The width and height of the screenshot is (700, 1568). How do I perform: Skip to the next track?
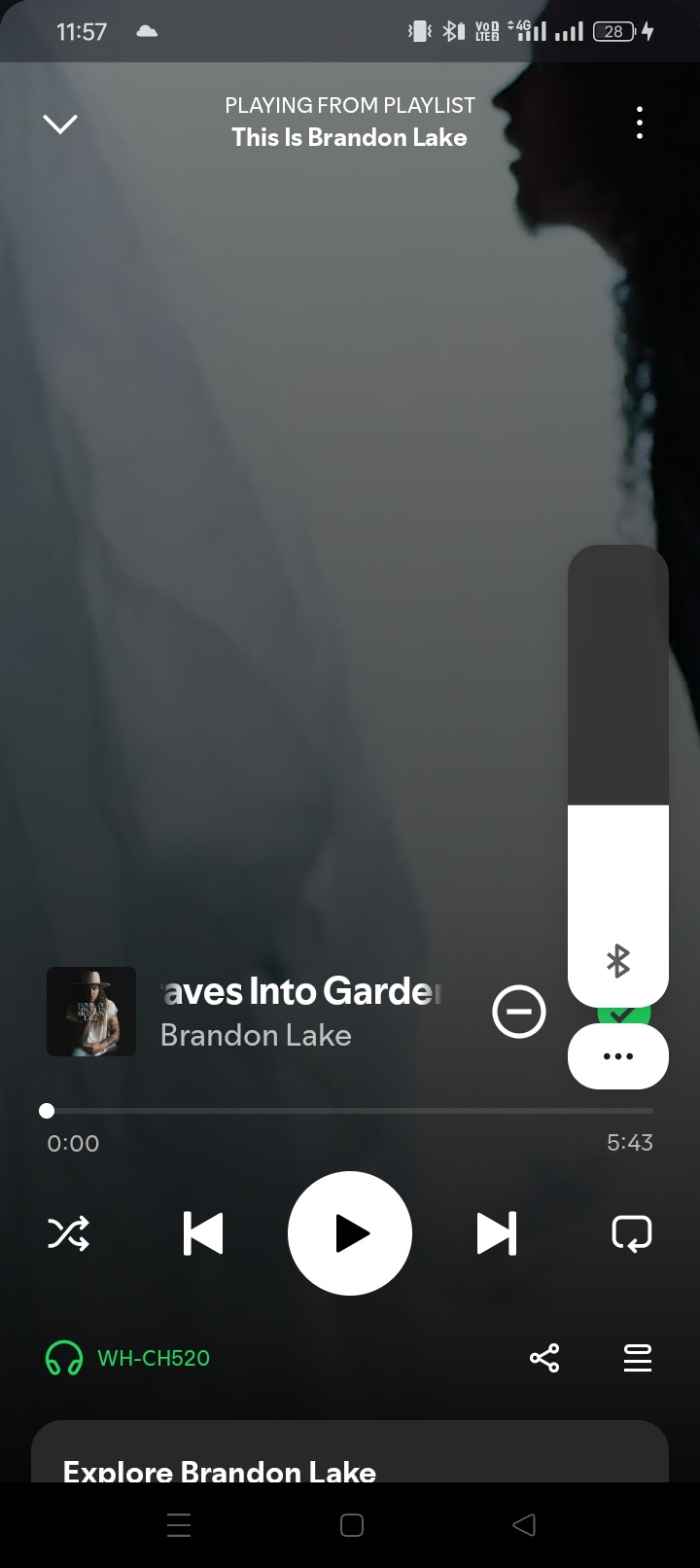496,1233
